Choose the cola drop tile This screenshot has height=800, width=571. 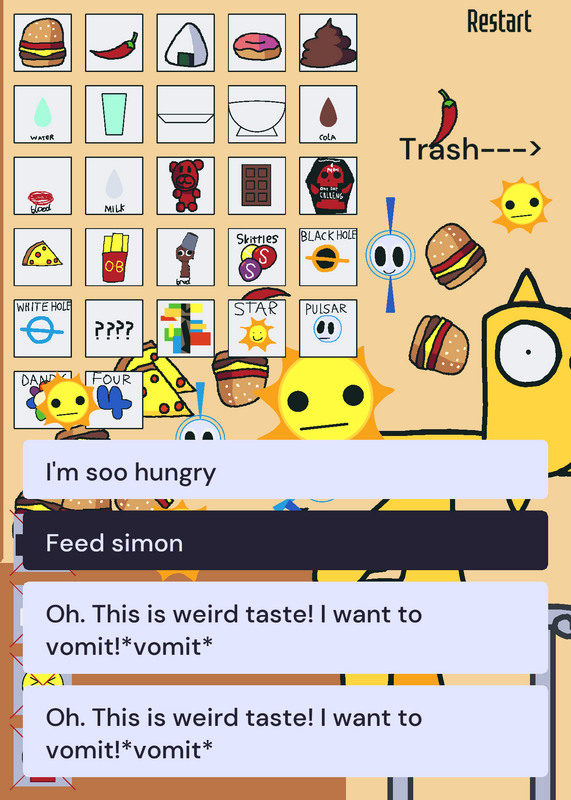328,114
